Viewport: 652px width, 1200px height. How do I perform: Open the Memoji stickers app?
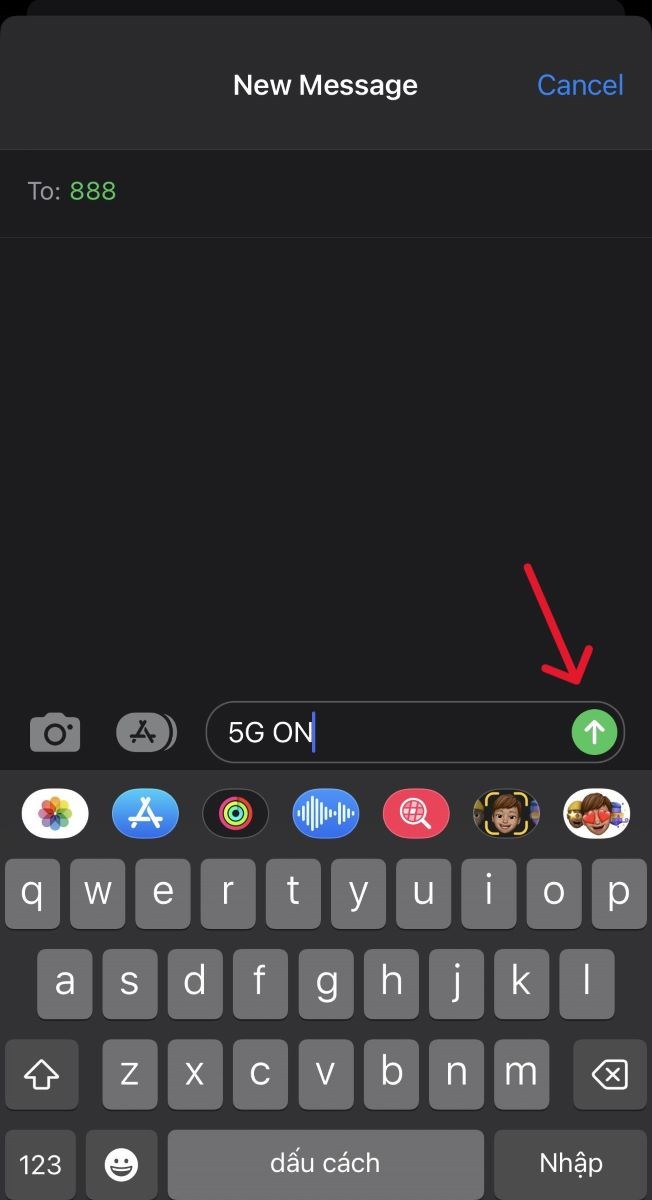pyautogui.click(x=597, y=813)
